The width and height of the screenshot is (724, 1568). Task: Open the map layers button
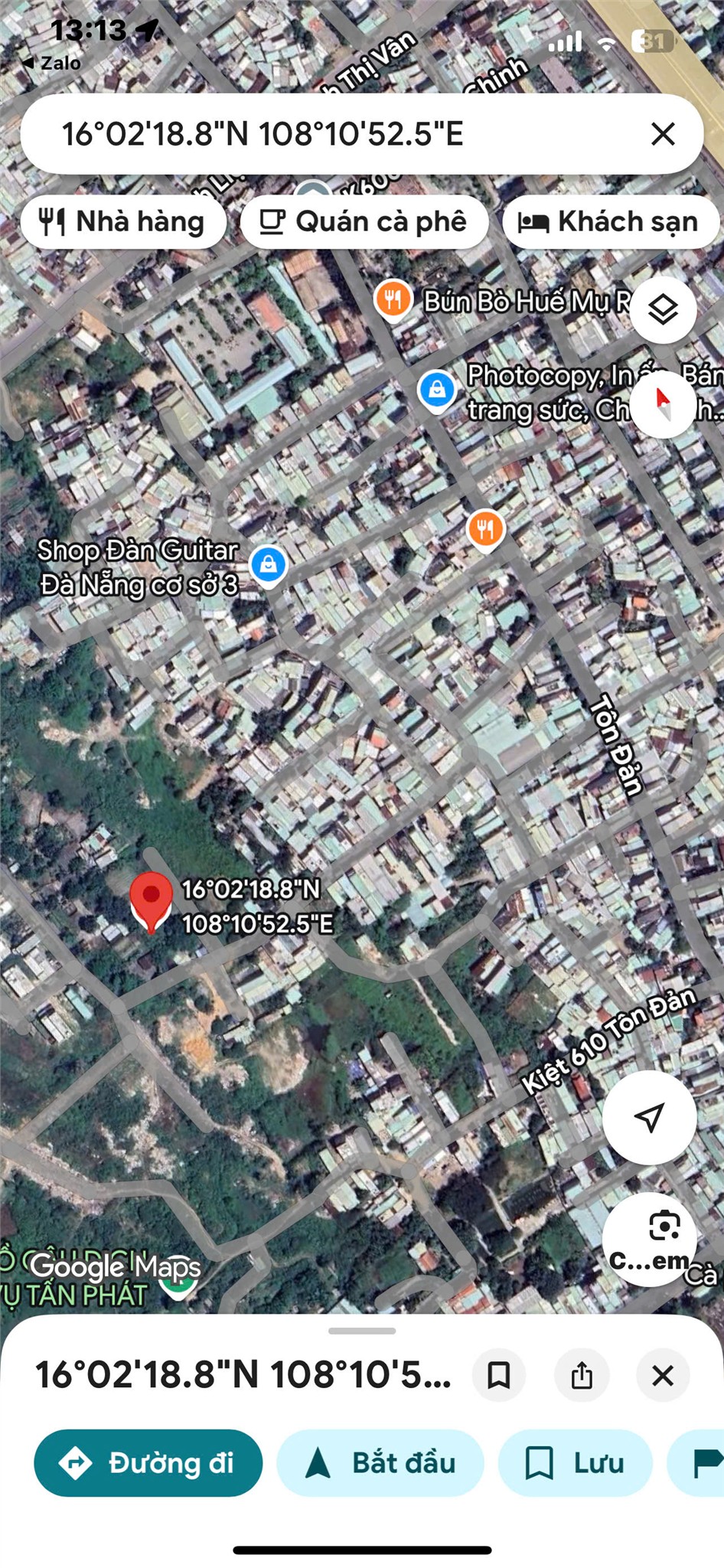click(x=663, y=310)
